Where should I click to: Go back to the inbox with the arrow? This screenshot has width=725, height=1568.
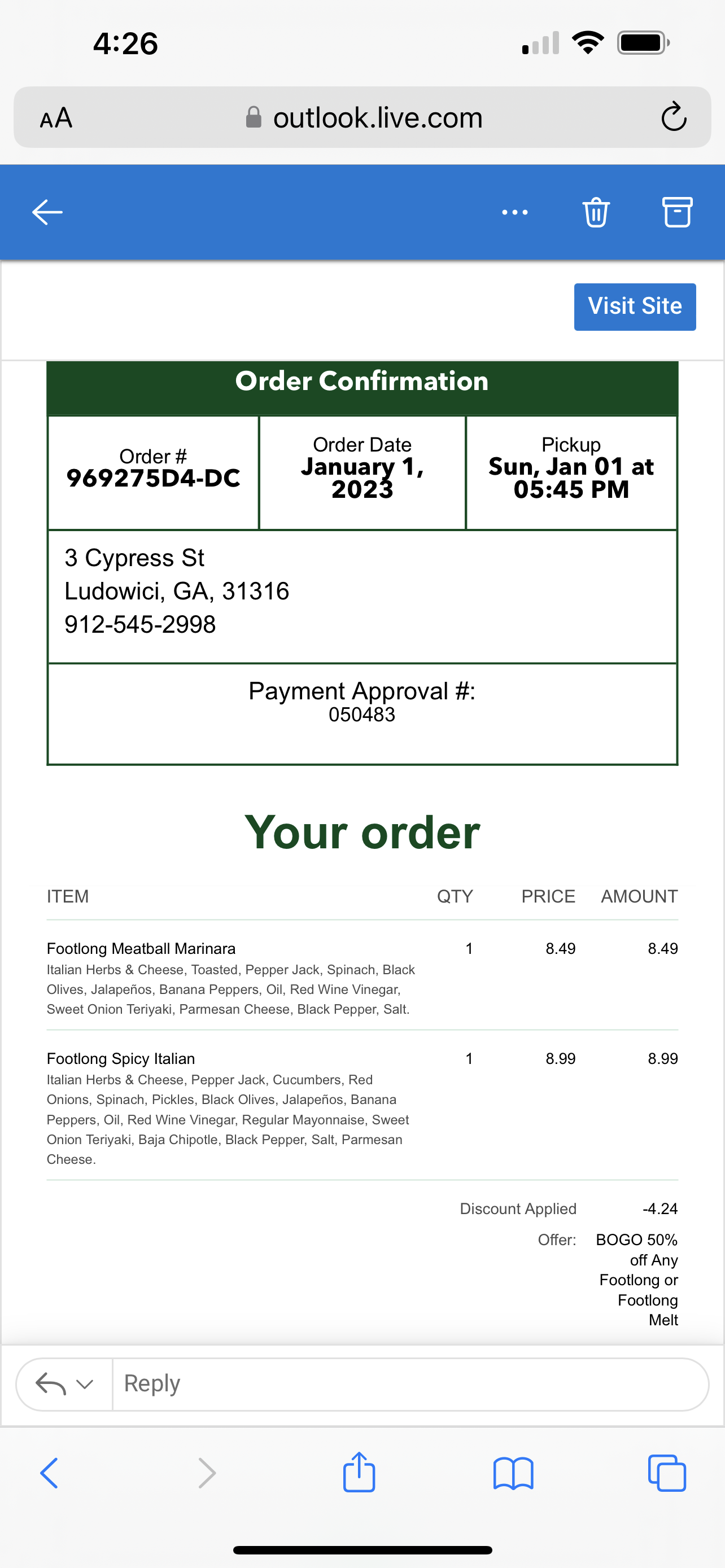47,212
